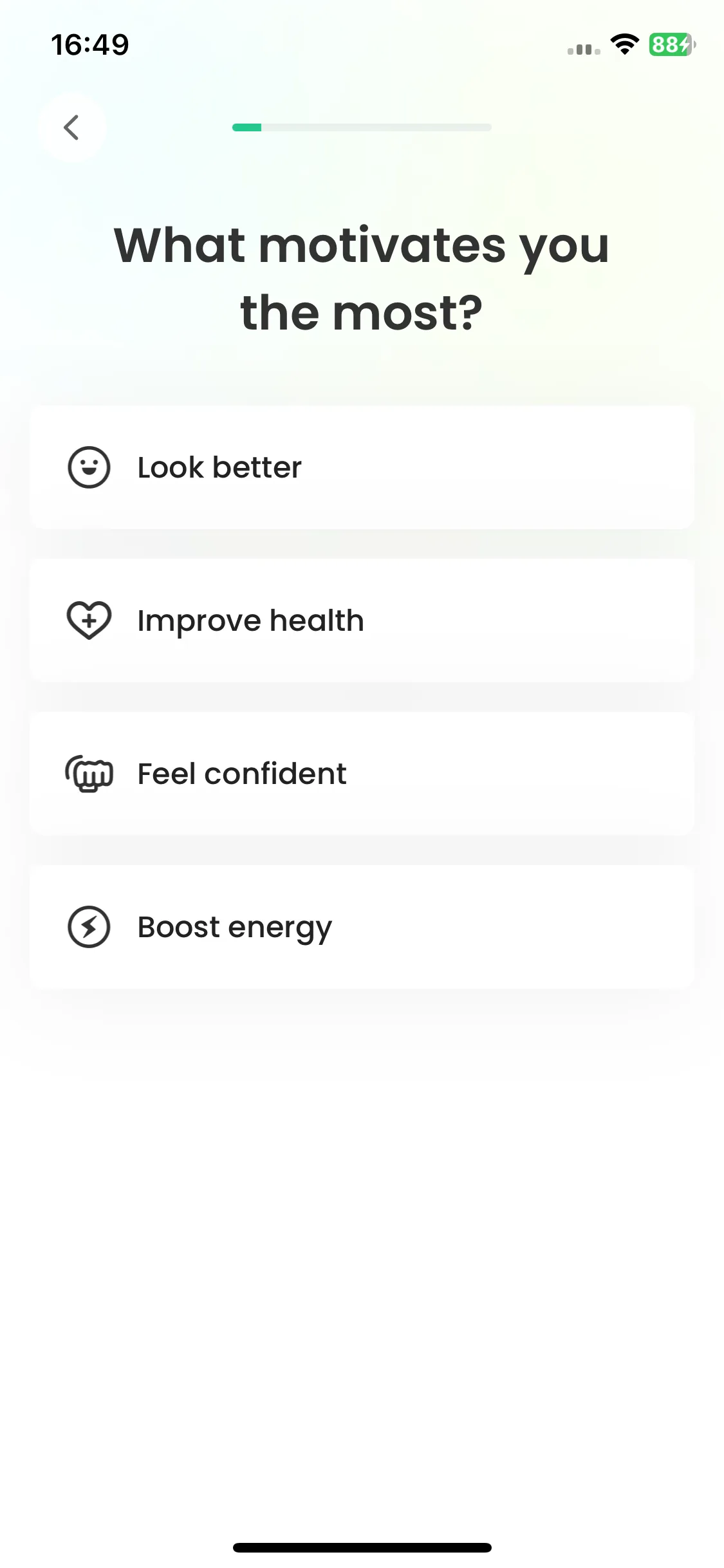Pick the Feel confident option

[362, 774]
